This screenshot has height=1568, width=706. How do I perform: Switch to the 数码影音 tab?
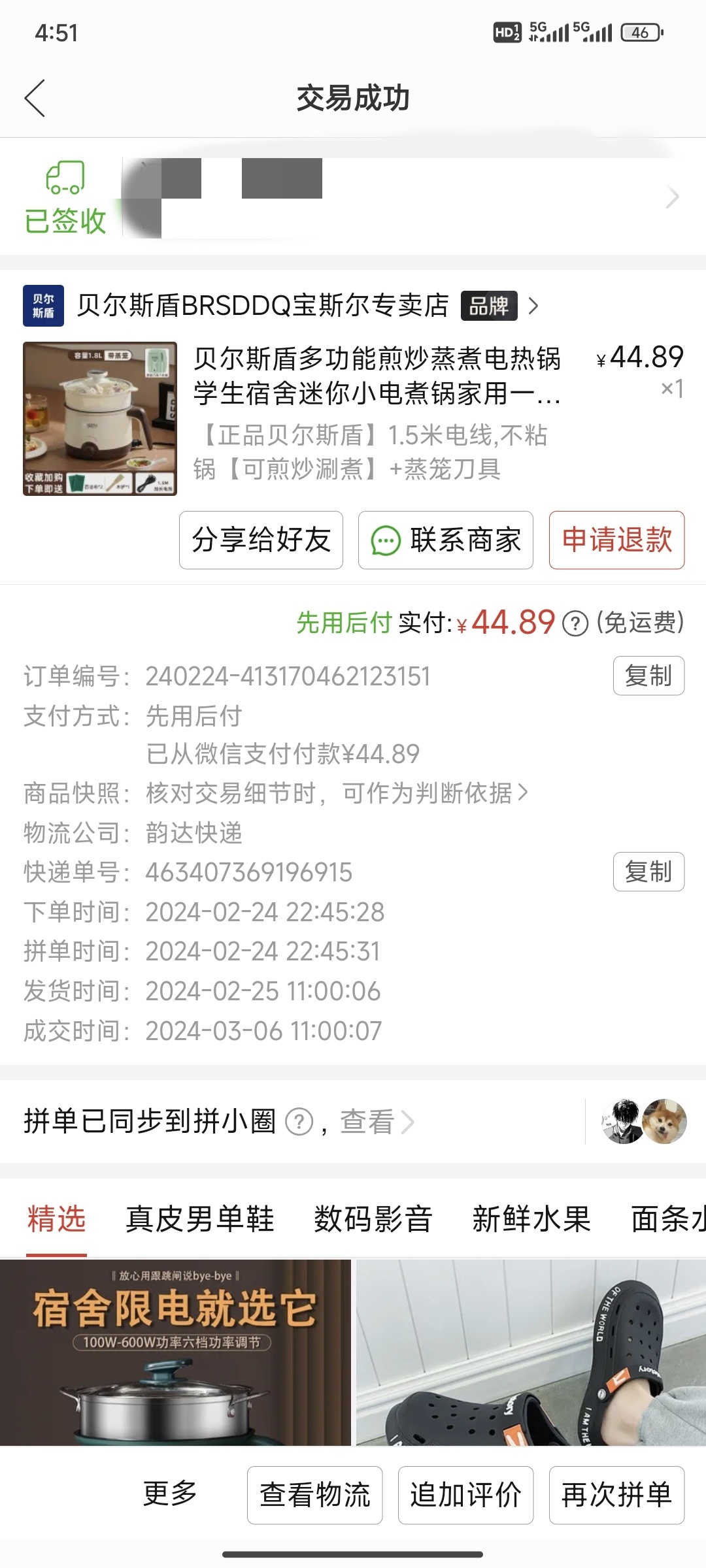coord(373,1219)
